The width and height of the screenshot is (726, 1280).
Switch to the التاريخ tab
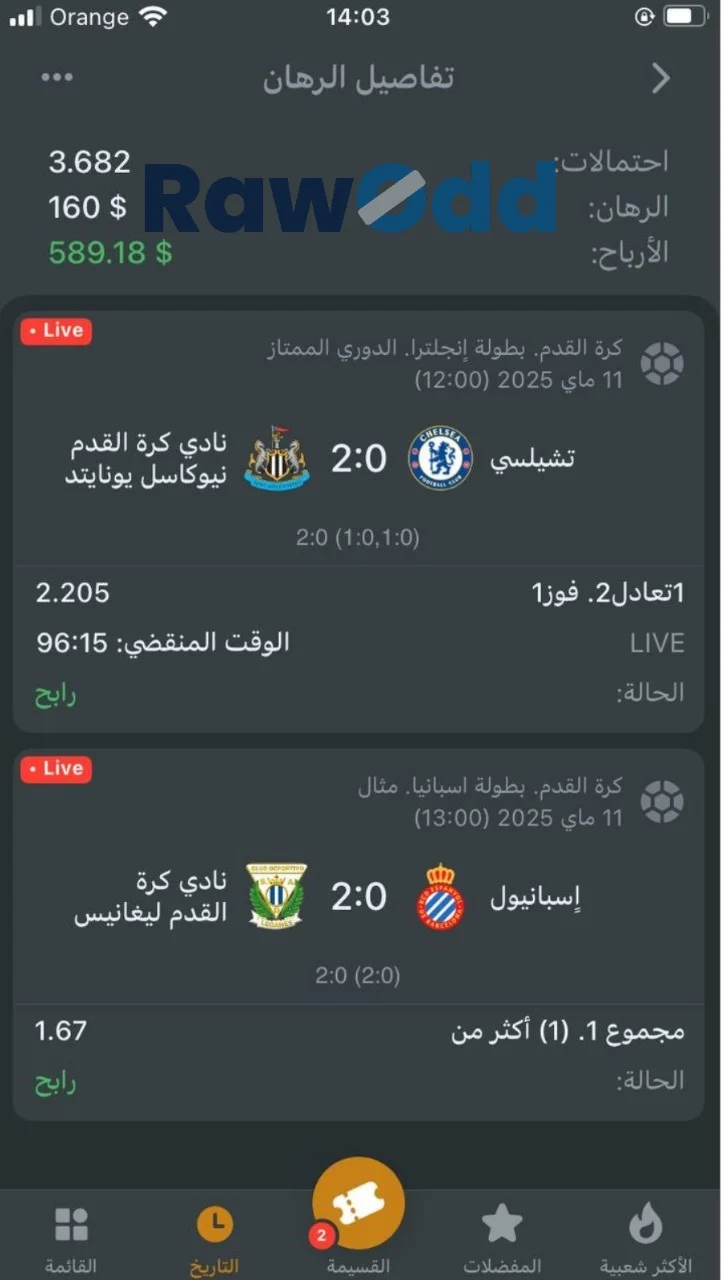coord(214,1236)
